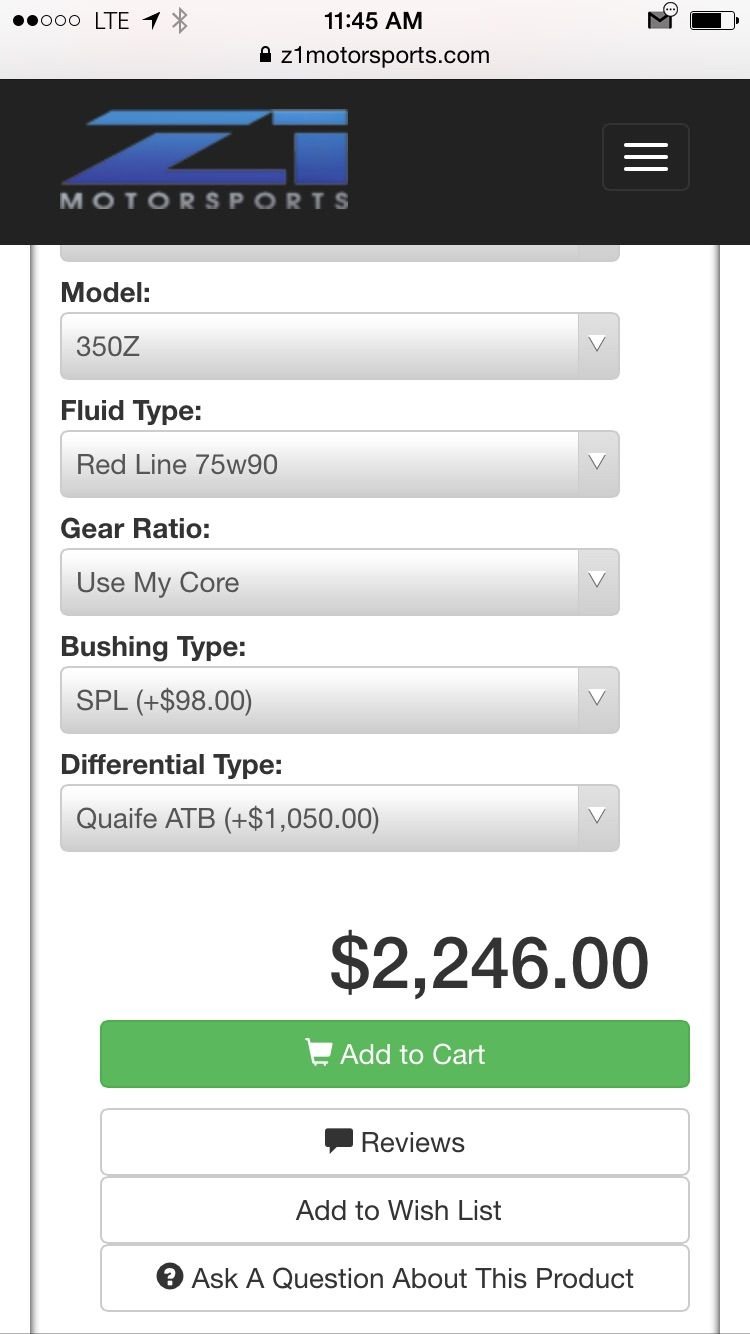Add this product to Wish List

point(394,1210)
